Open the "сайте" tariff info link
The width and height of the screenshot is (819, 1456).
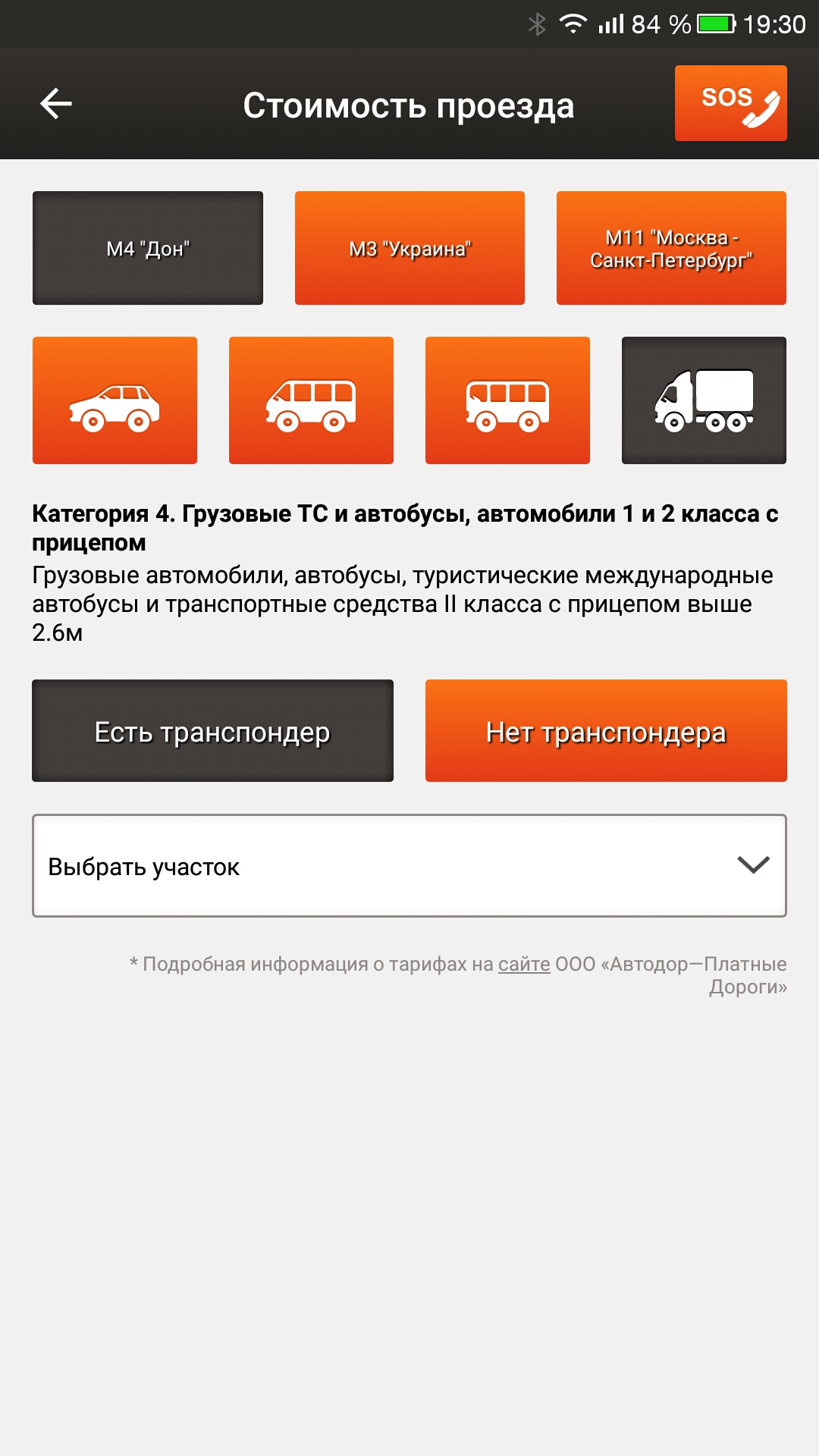(524, 964)
